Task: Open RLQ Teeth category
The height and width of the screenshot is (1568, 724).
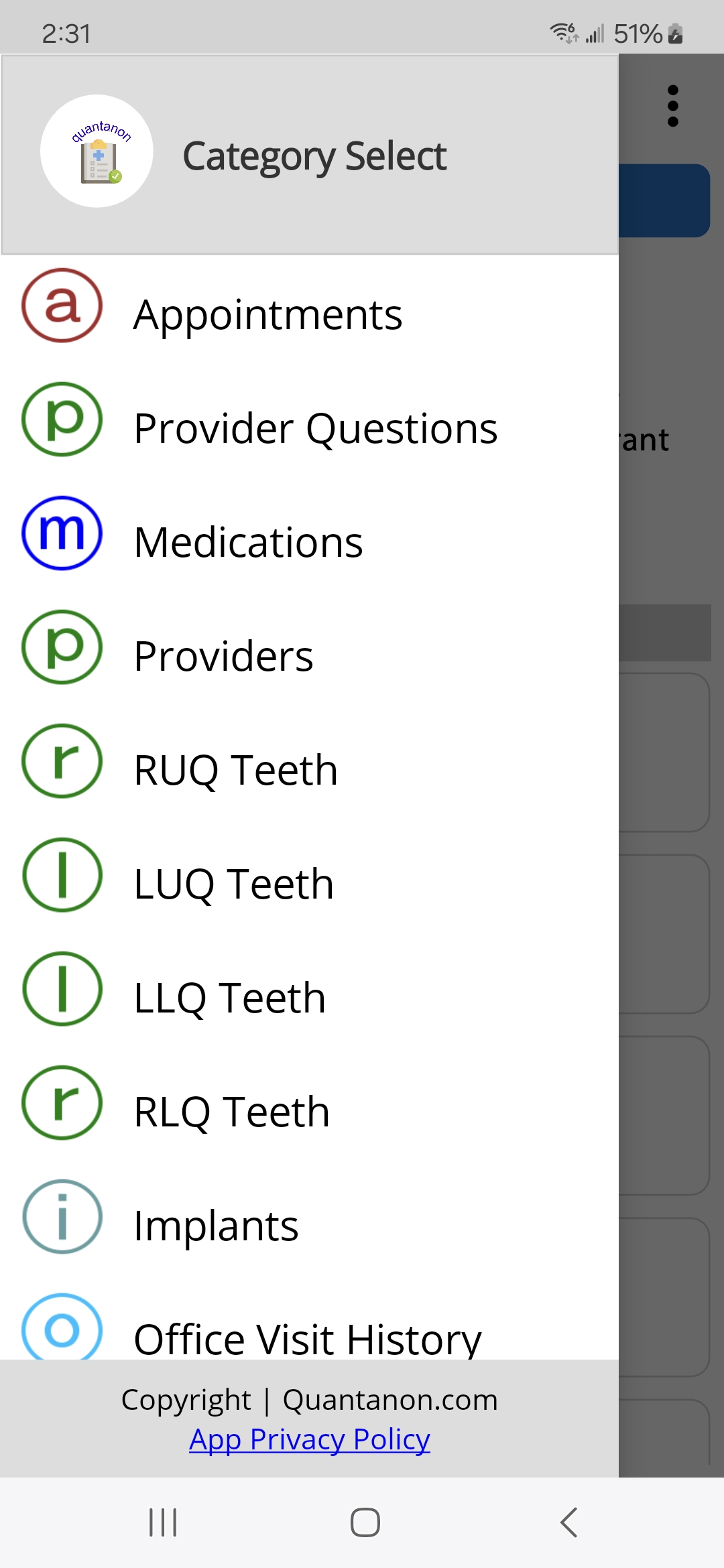Action: [231, 1112]
